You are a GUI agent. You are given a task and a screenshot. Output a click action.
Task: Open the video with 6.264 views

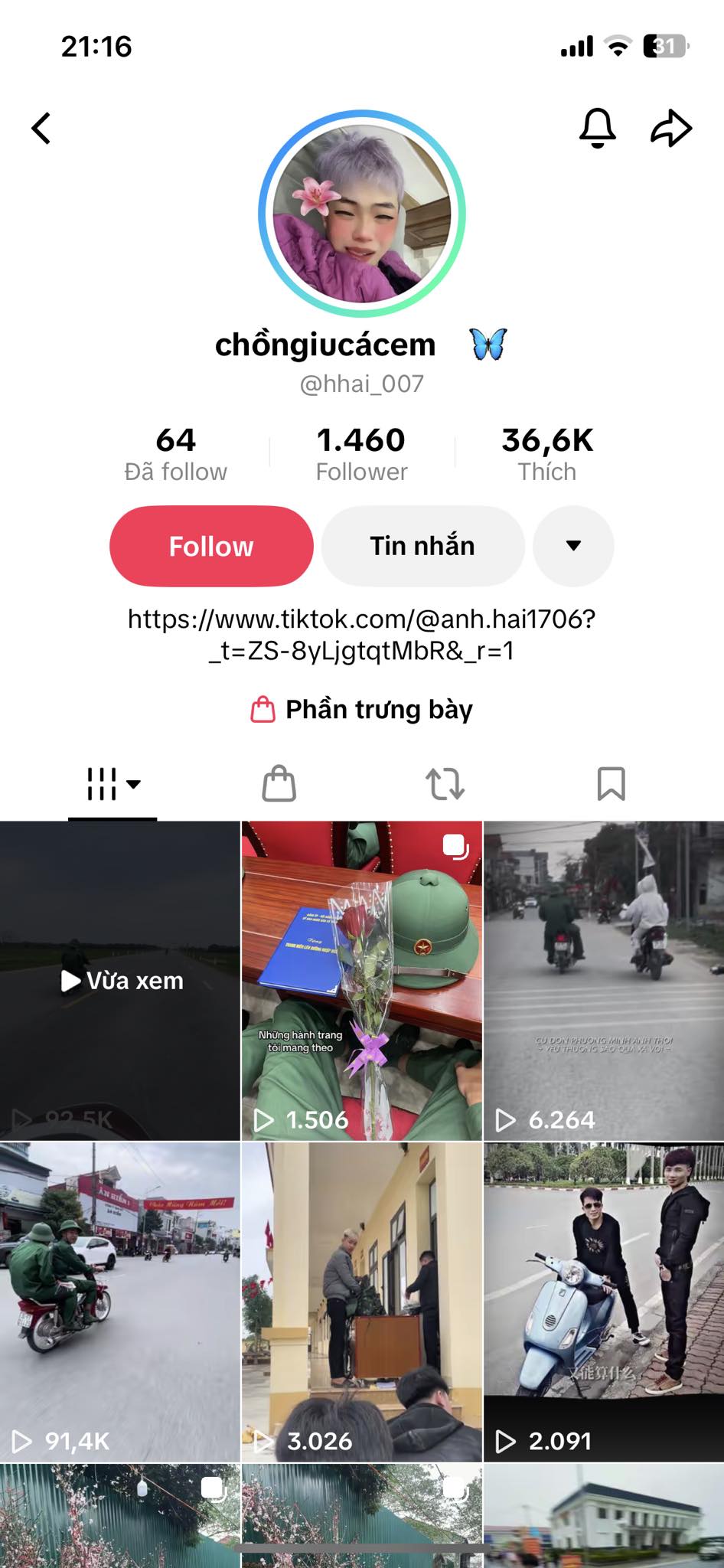pyautogui.click(x=604, y=981)
